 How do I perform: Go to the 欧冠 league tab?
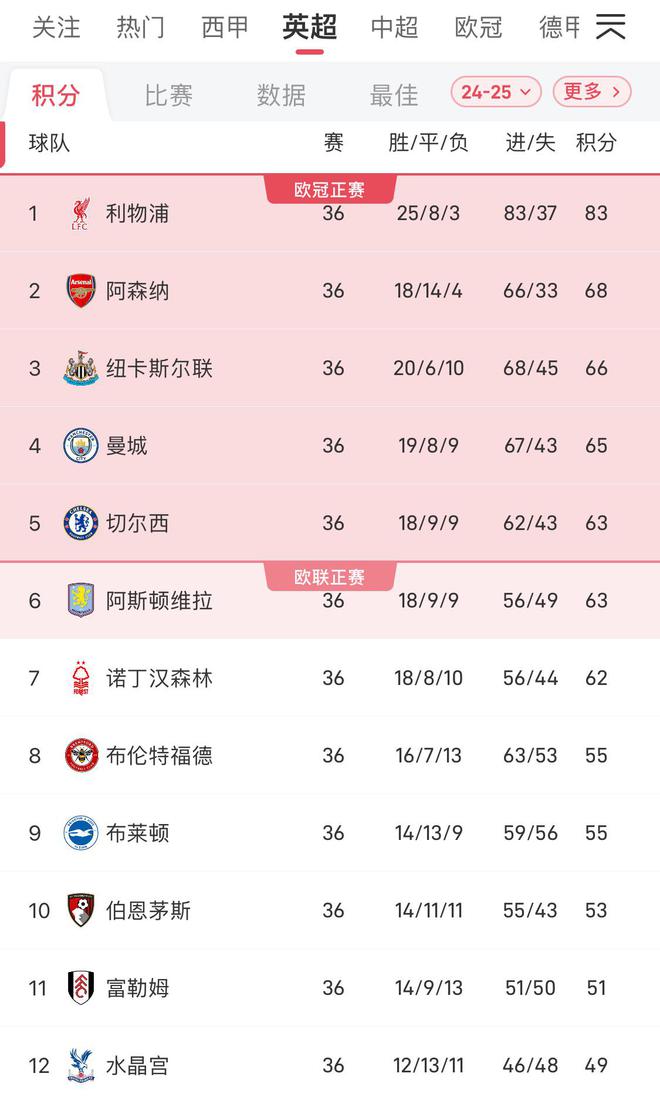click(x=478, y=27)
